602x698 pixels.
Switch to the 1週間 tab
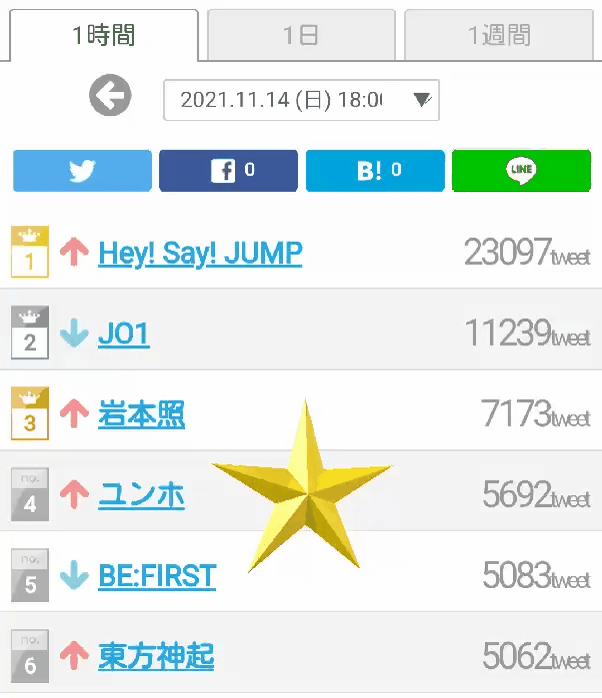pos(499,36)
